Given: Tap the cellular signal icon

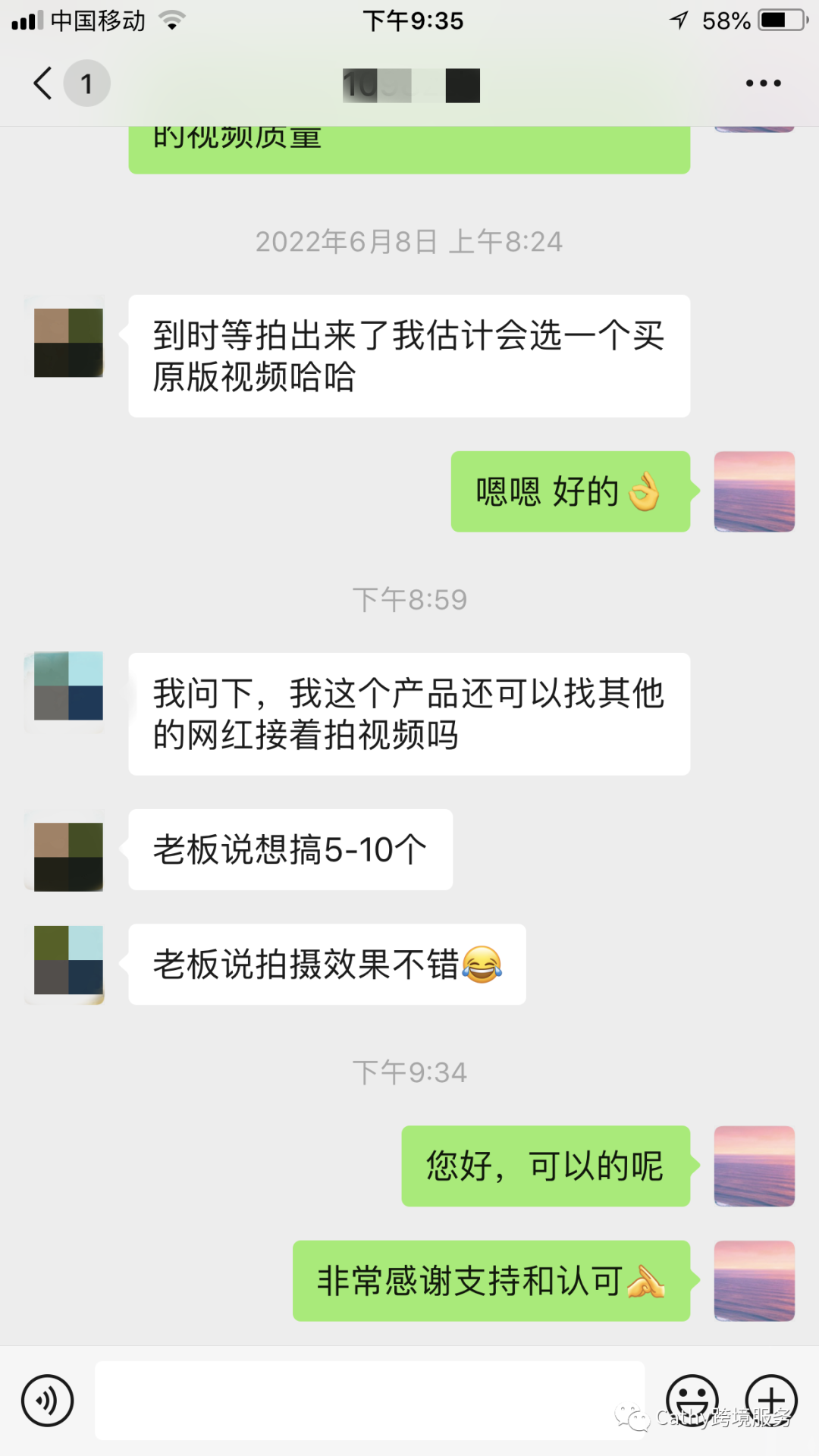Looking at the screenshot, I should pos(25,20).
